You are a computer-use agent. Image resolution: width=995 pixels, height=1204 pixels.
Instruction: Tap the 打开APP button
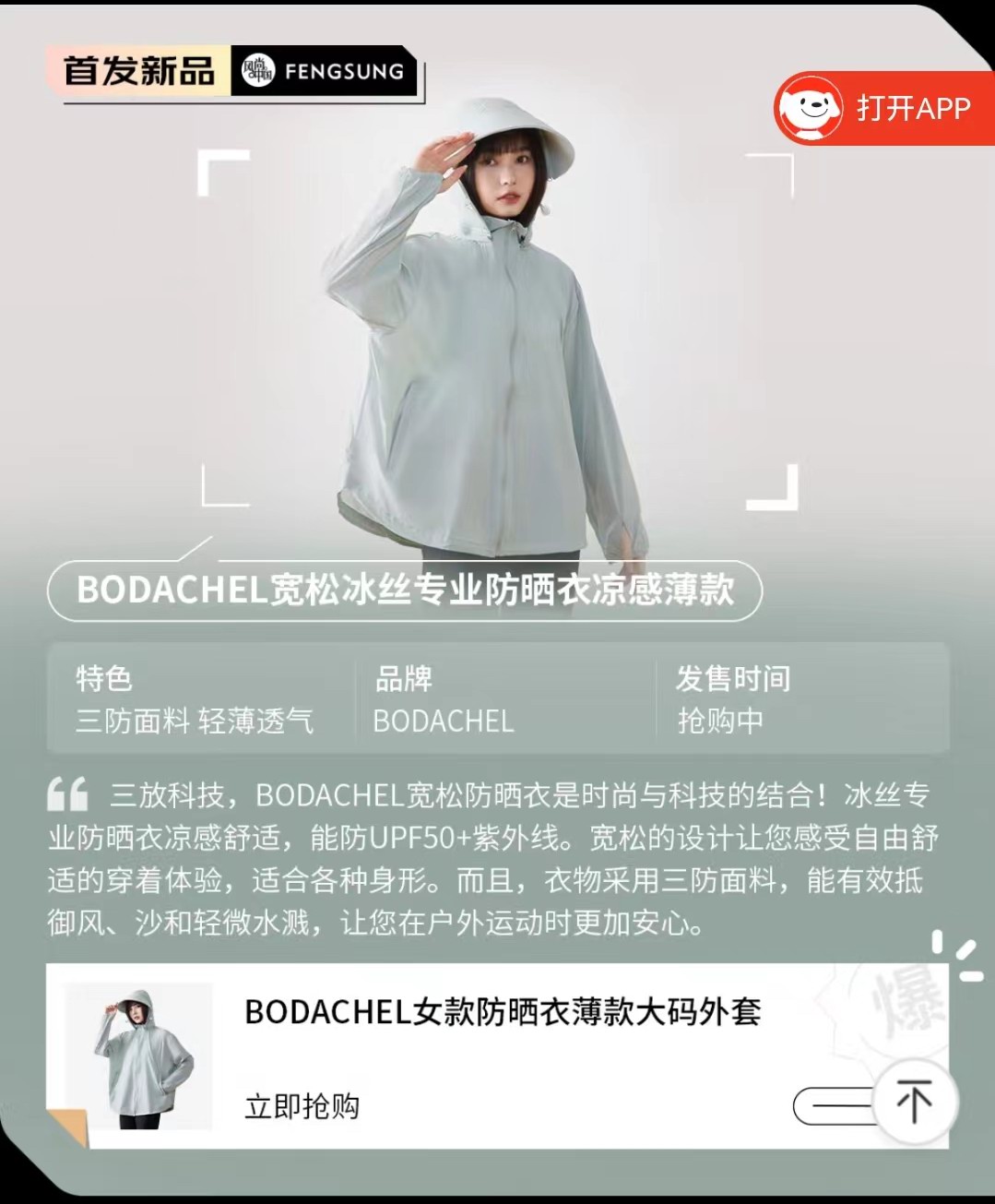[885, 109]
